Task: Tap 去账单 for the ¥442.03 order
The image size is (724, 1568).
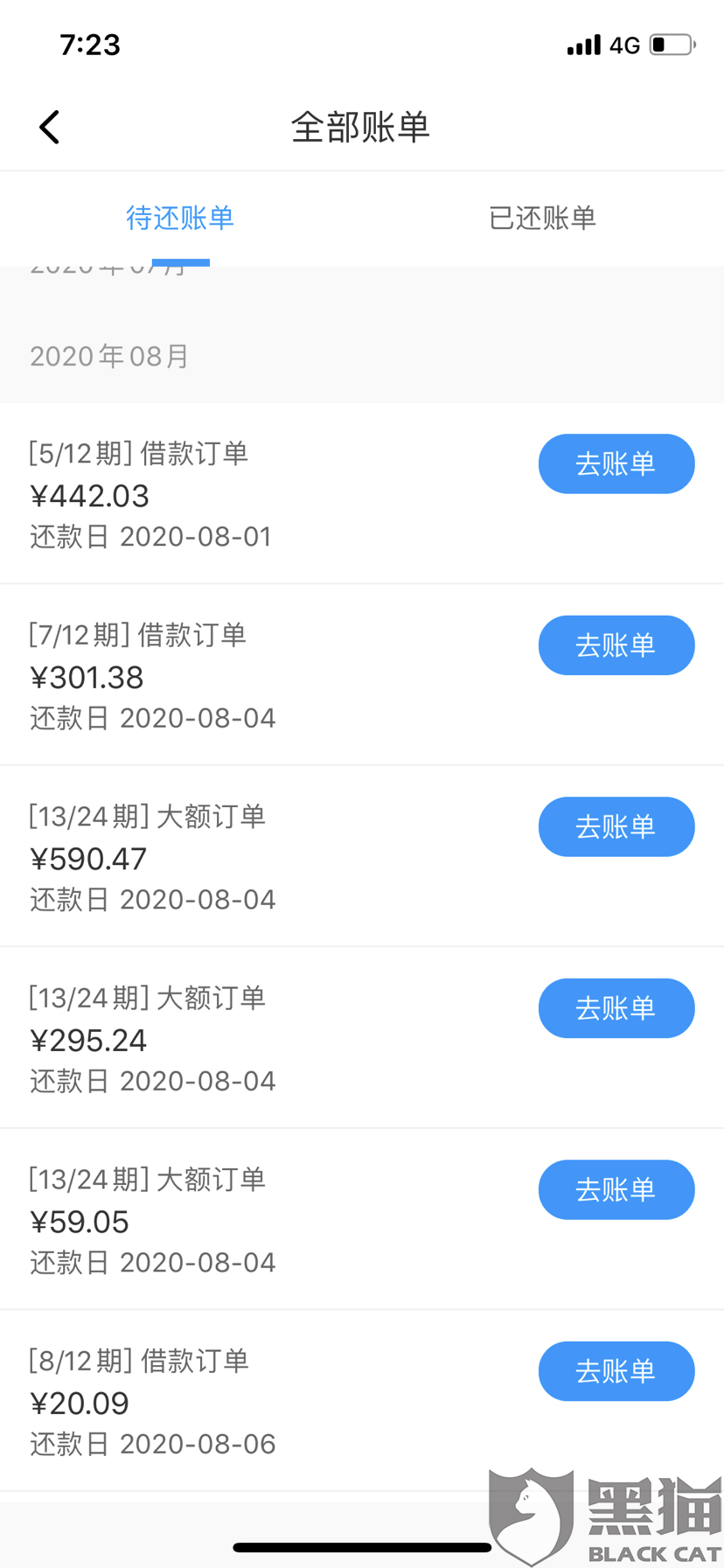Action: (x=616, y=463)
